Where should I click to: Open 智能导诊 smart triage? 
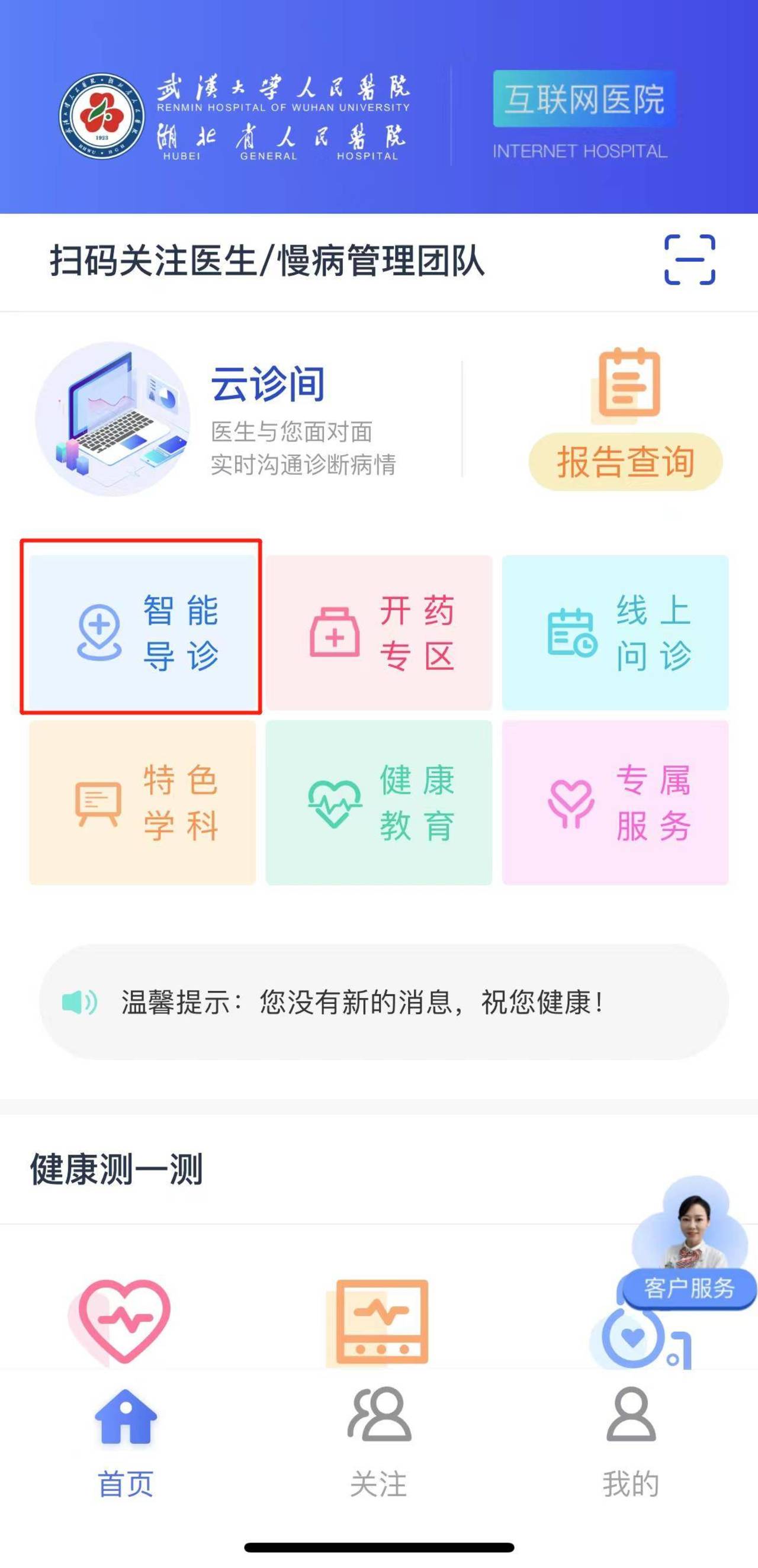pos(142,631)
